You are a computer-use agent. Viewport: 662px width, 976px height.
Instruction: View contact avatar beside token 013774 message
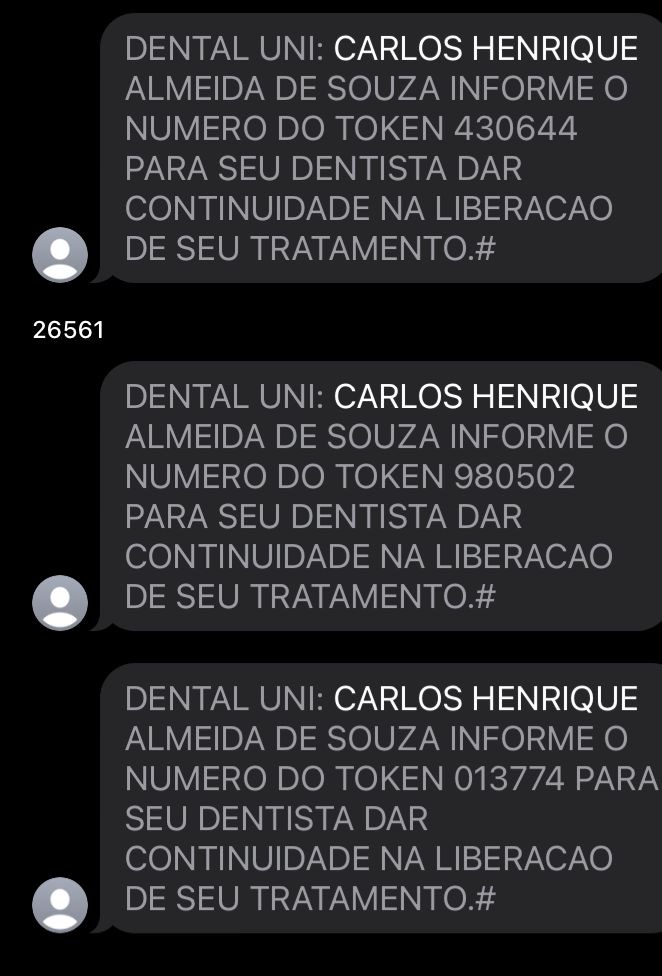point(60,904)
